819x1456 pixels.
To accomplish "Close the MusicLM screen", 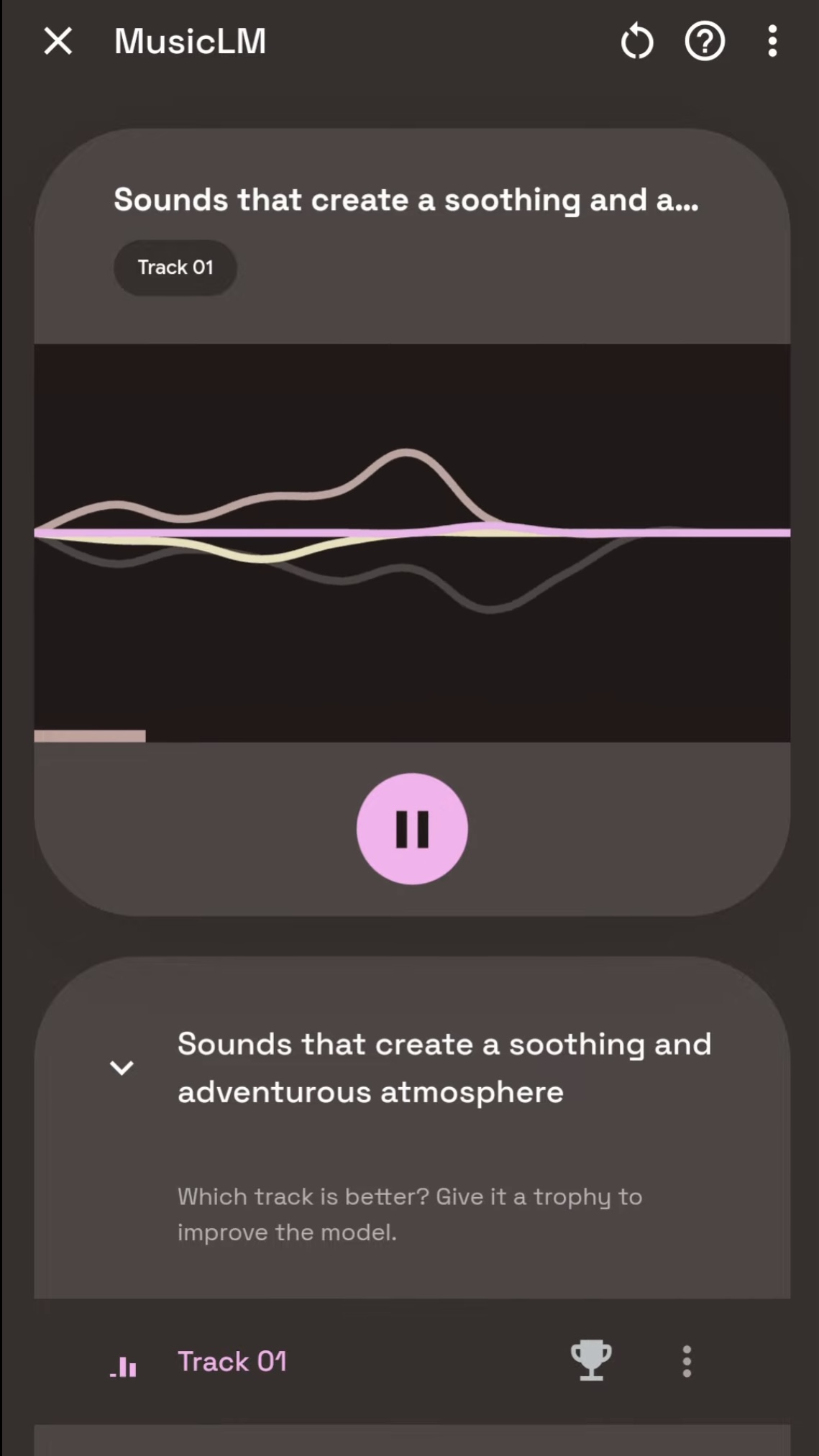I will (58, 41).
